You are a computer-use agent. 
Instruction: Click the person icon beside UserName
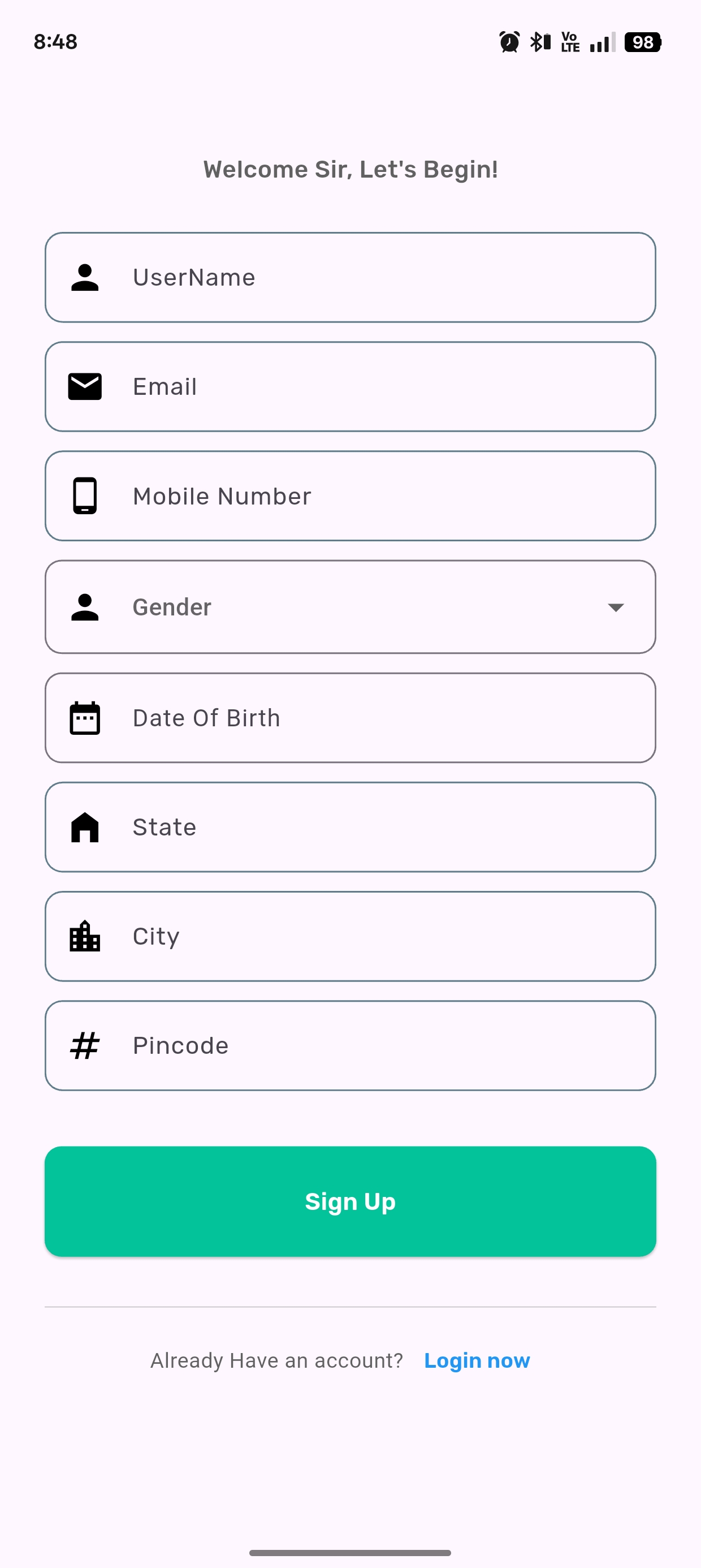(85, 278)
